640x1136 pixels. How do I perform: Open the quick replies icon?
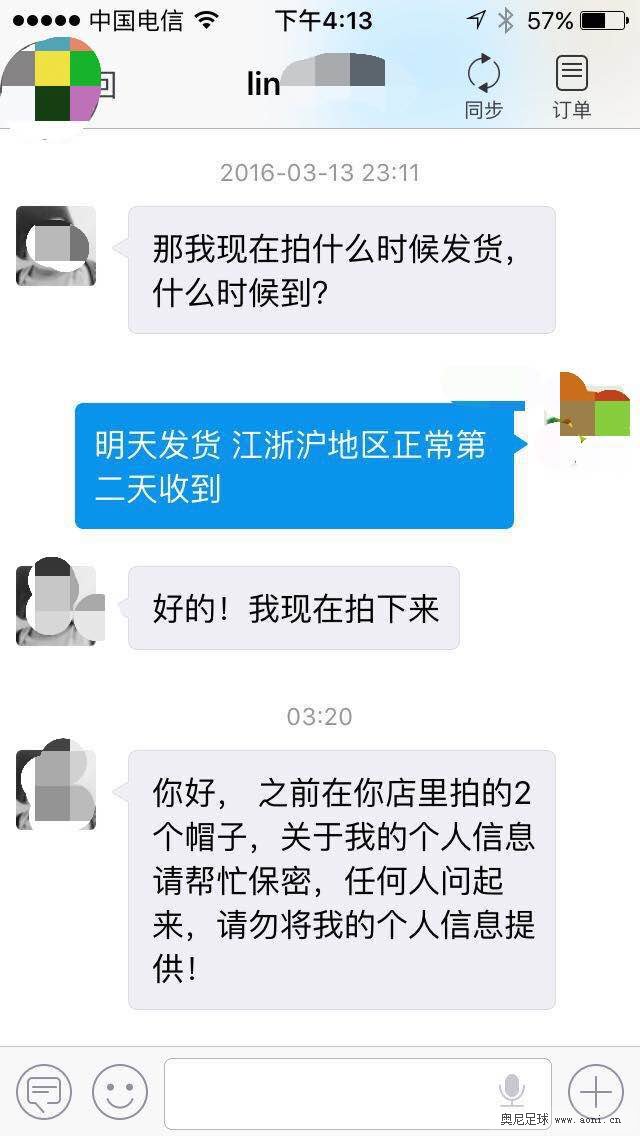pyautogui.click(x=44, y=1091)
